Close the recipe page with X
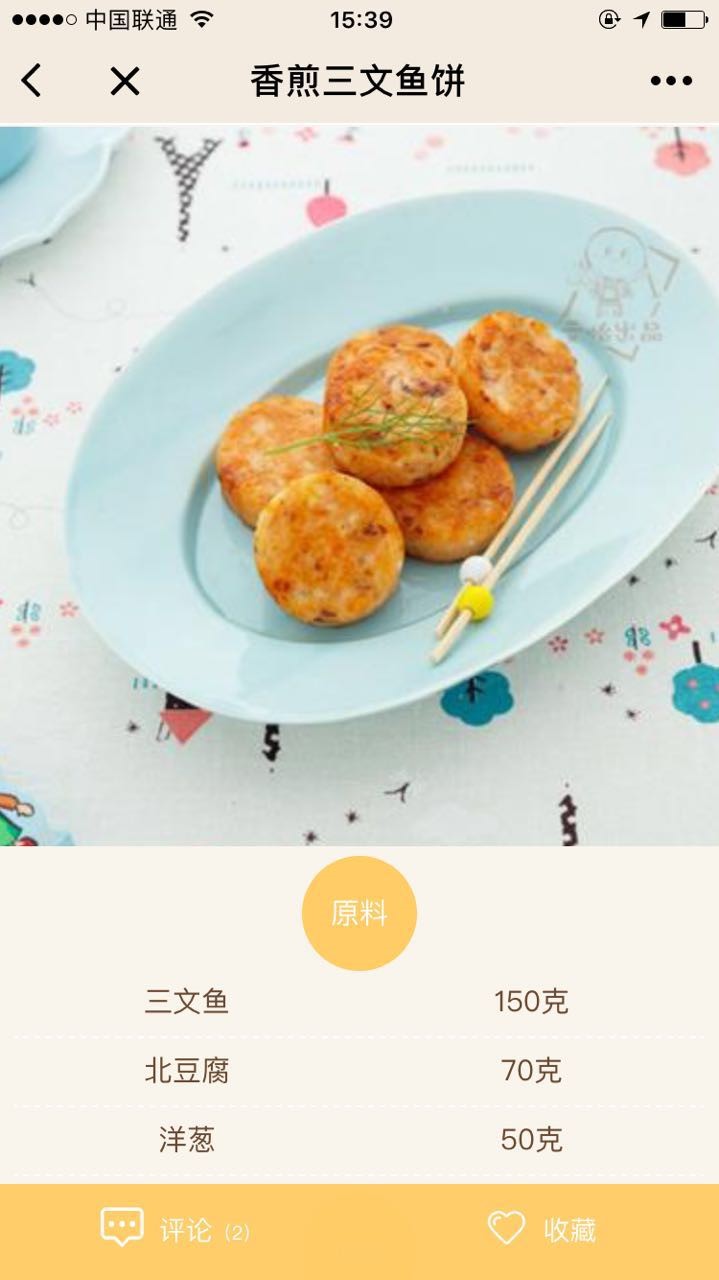719x1280 pixels. pos(125,81)
